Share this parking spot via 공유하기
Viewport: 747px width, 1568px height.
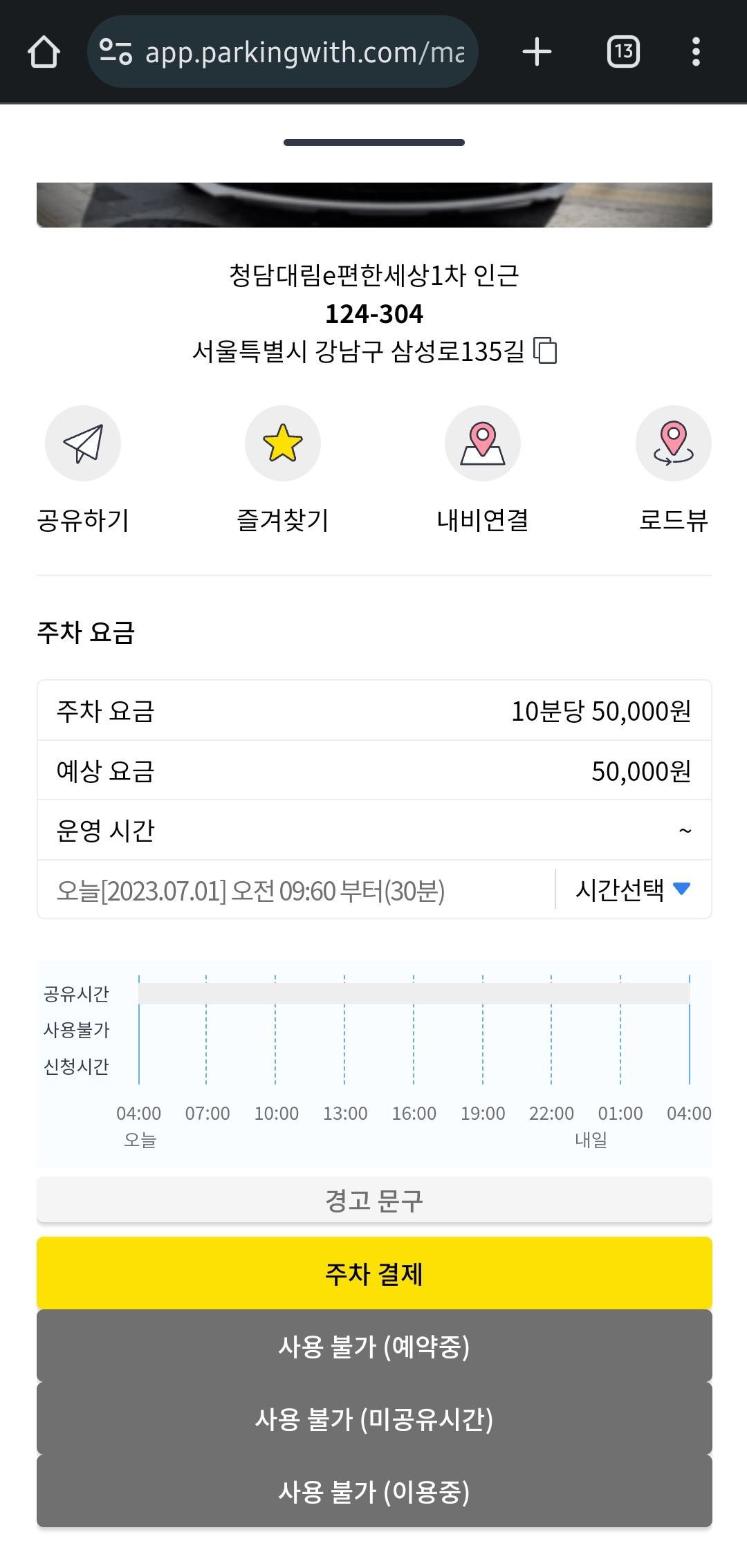[83, 443]
